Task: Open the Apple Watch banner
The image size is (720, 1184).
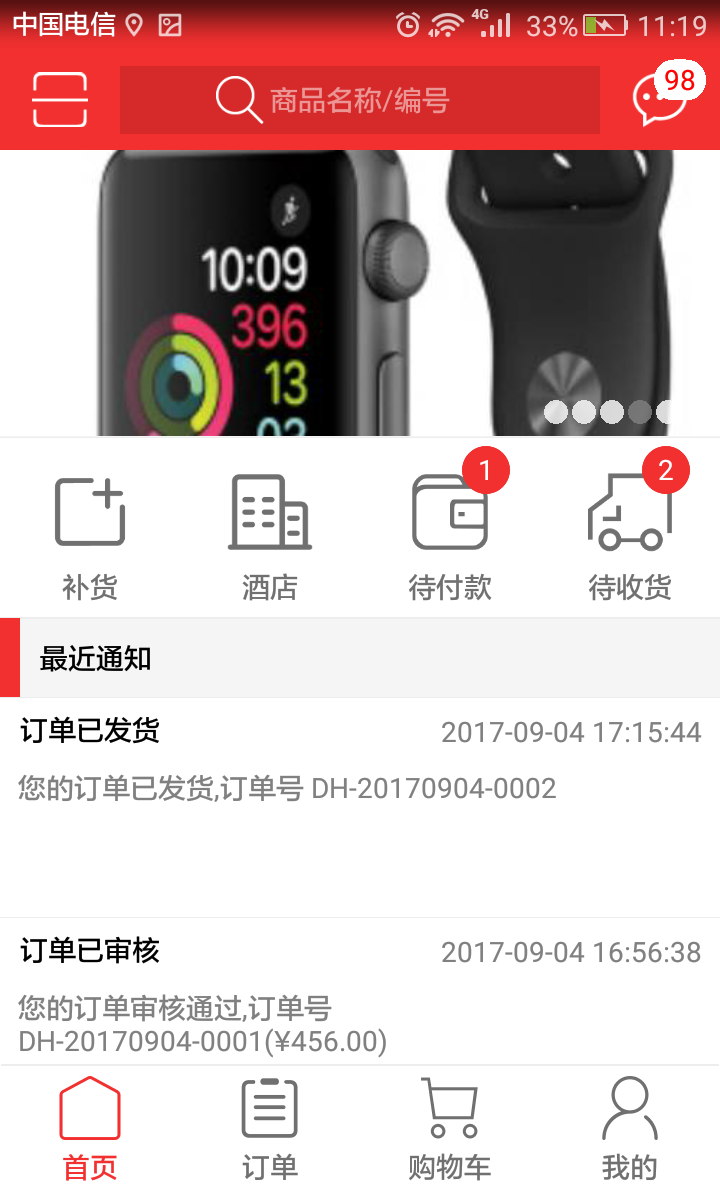Action: click(x=360, y=293)
